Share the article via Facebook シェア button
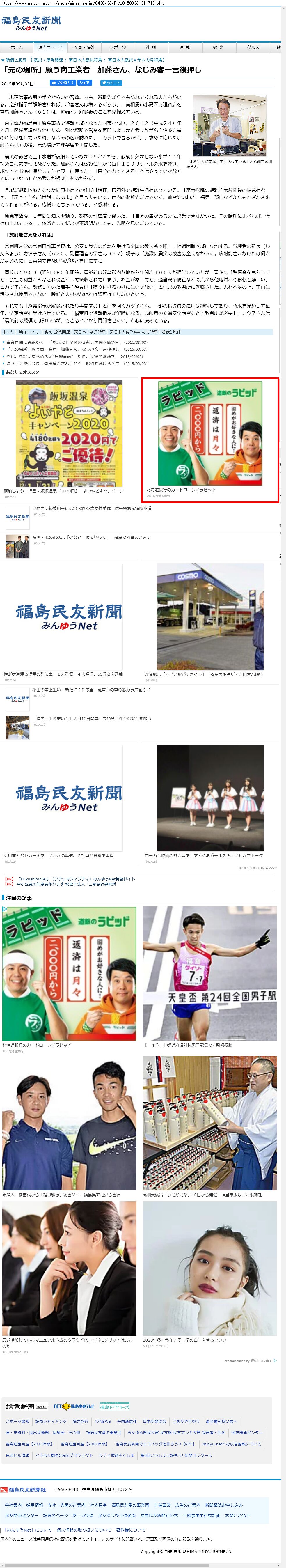Screen dimensions: 286x1568 85,83
